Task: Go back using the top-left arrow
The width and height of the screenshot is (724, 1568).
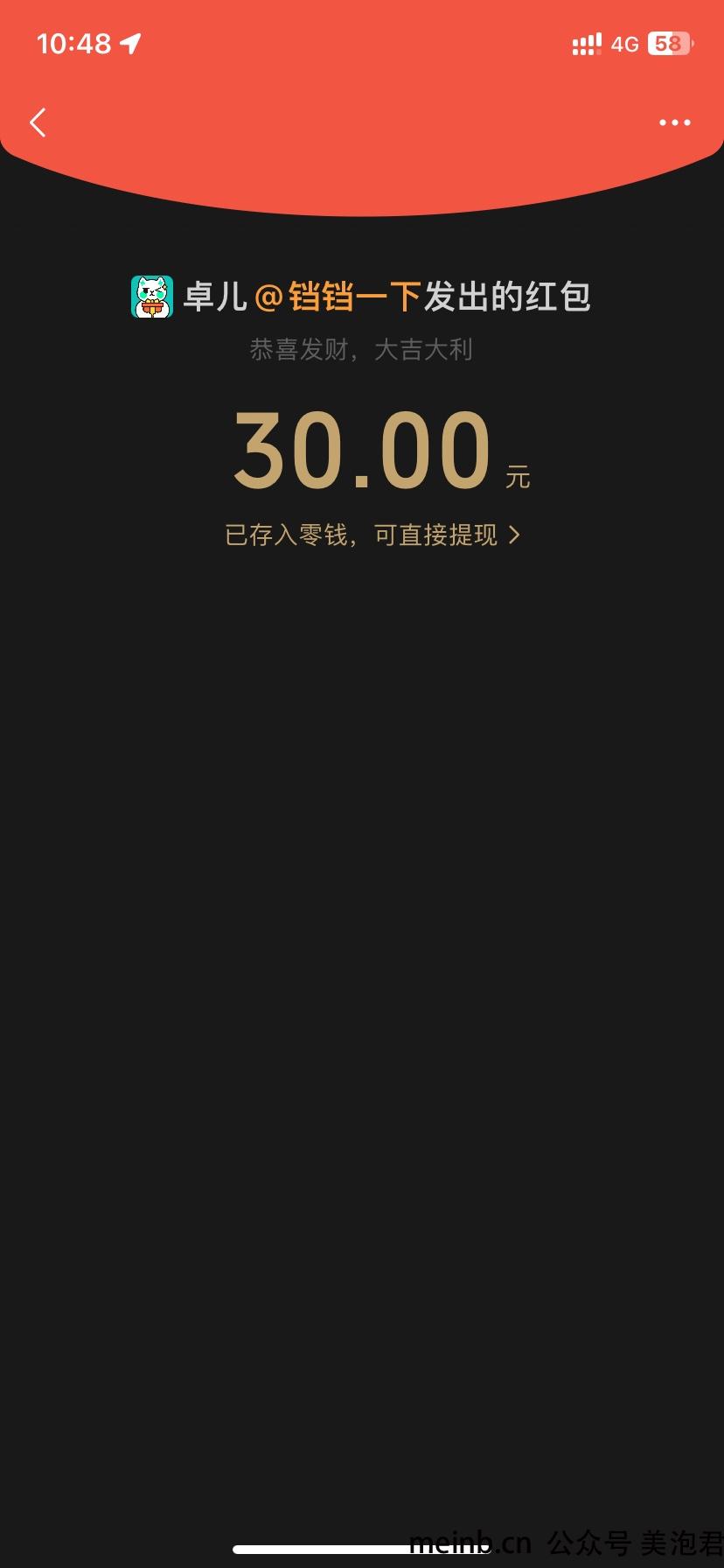Action: point(38,122)
